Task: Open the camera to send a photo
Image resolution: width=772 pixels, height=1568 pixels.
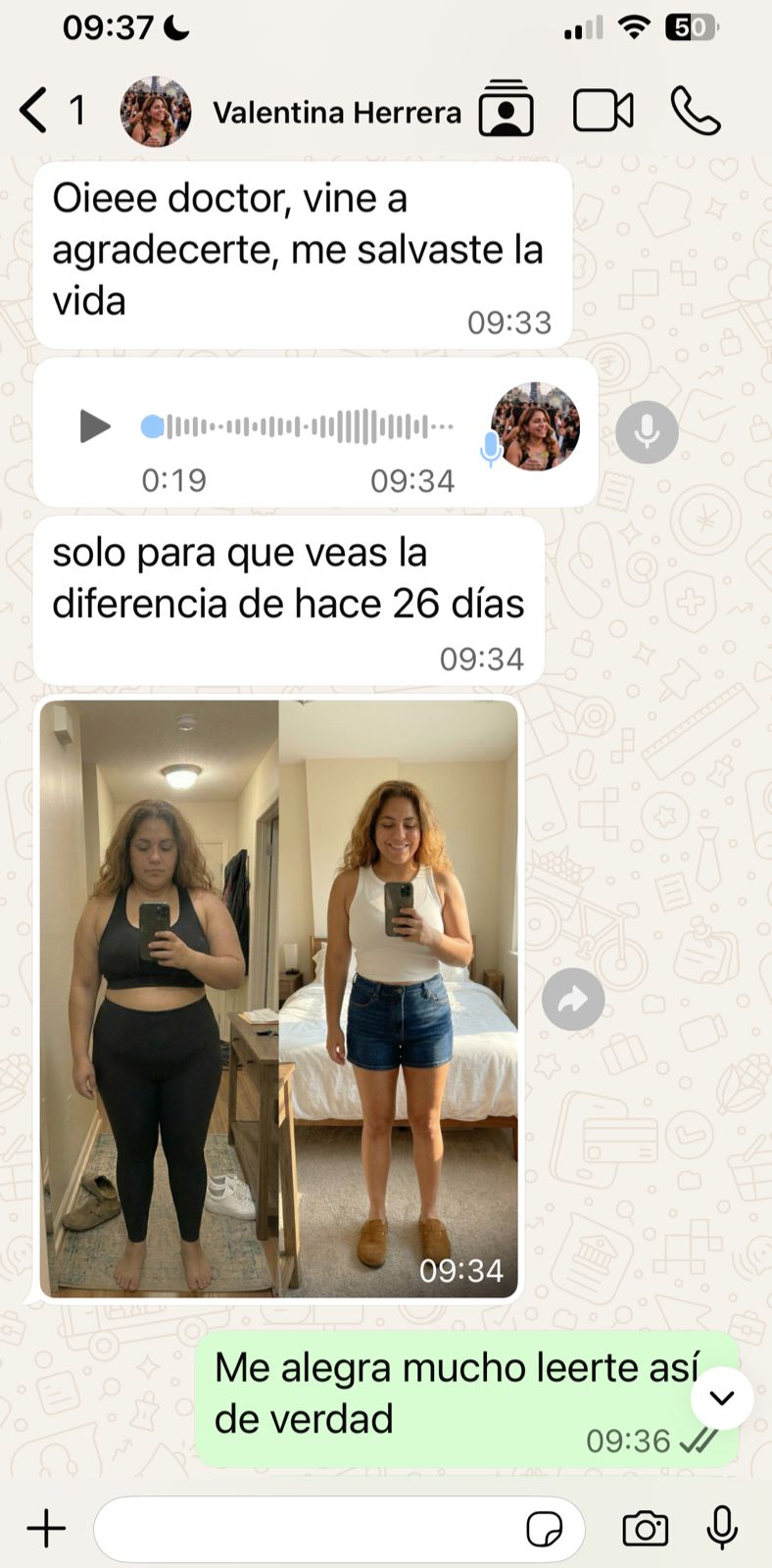Action: tap(646, 1529)
